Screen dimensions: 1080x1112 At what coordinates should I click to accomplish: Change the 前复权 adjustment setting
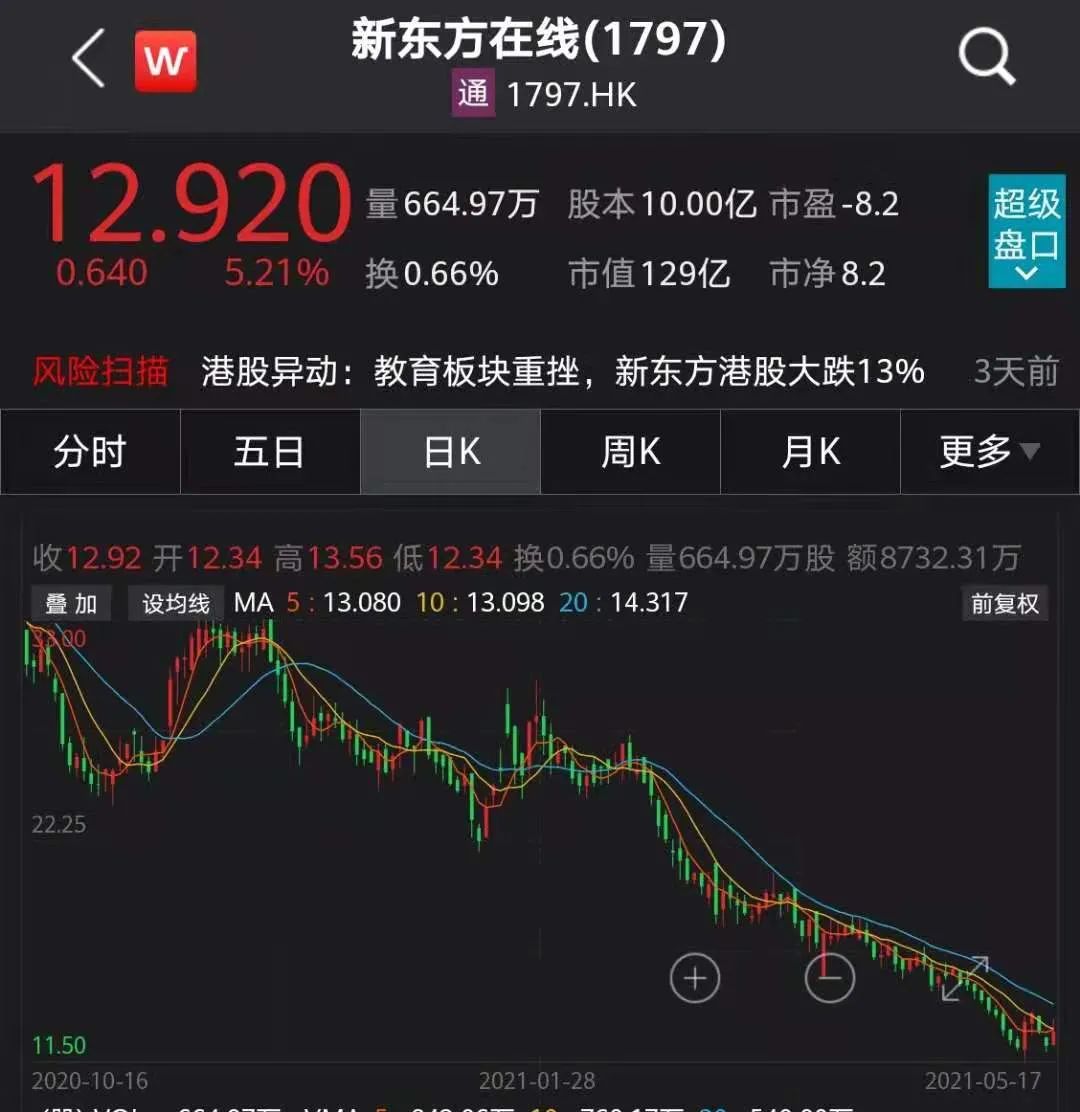tap(1005, 603)
